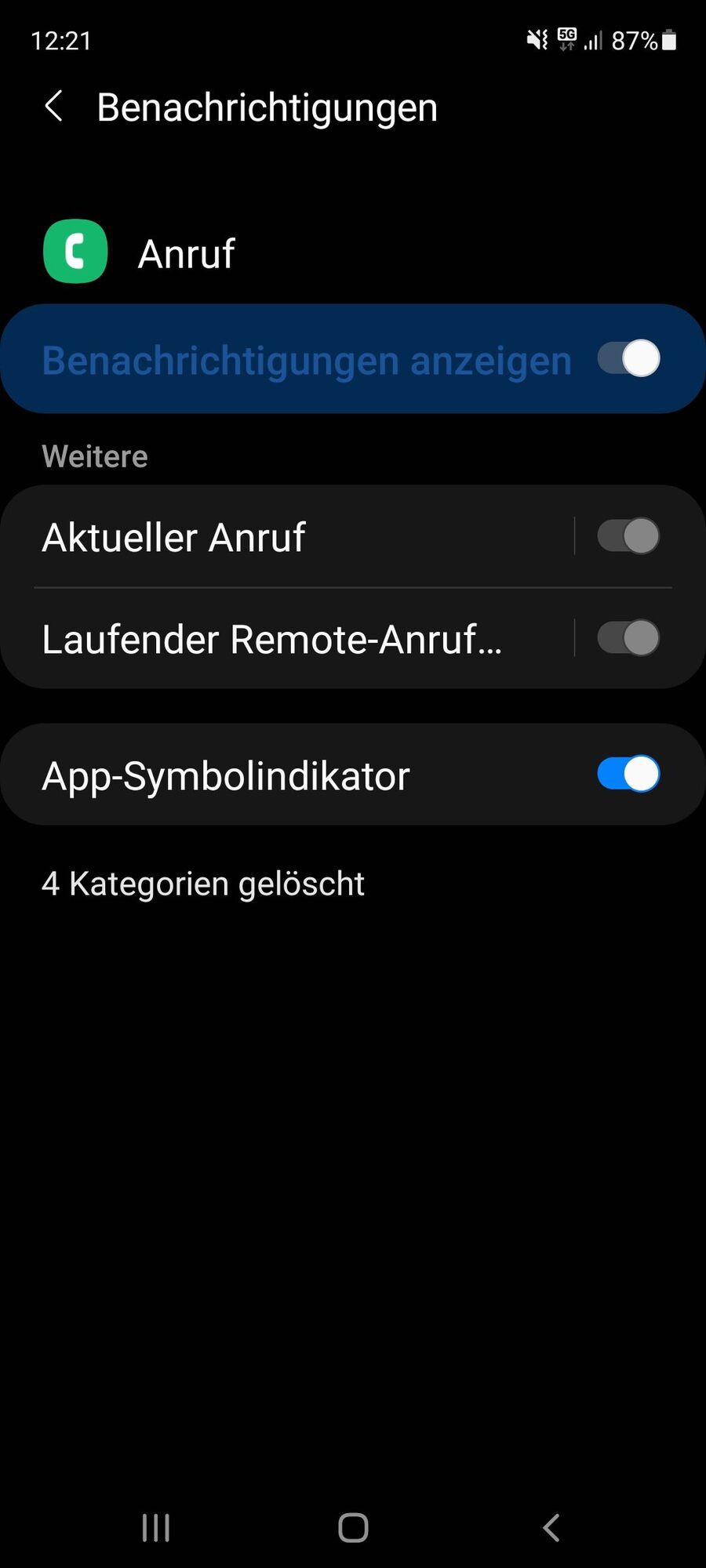Tap the green Anruf phone app icon
The image size is (706, 1568).
tap(75, 252)
